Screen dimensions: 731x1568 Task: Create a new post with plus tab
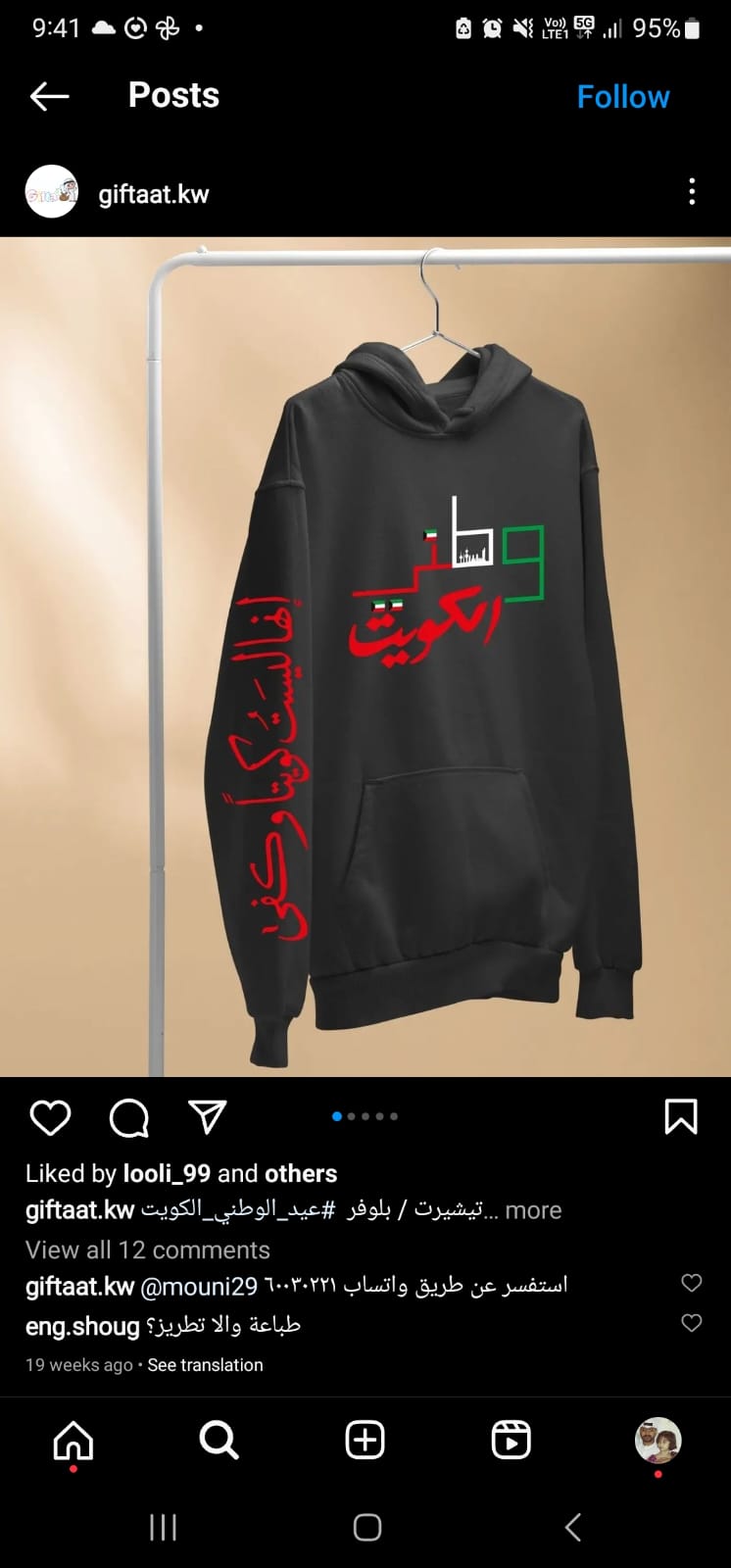365,1441
